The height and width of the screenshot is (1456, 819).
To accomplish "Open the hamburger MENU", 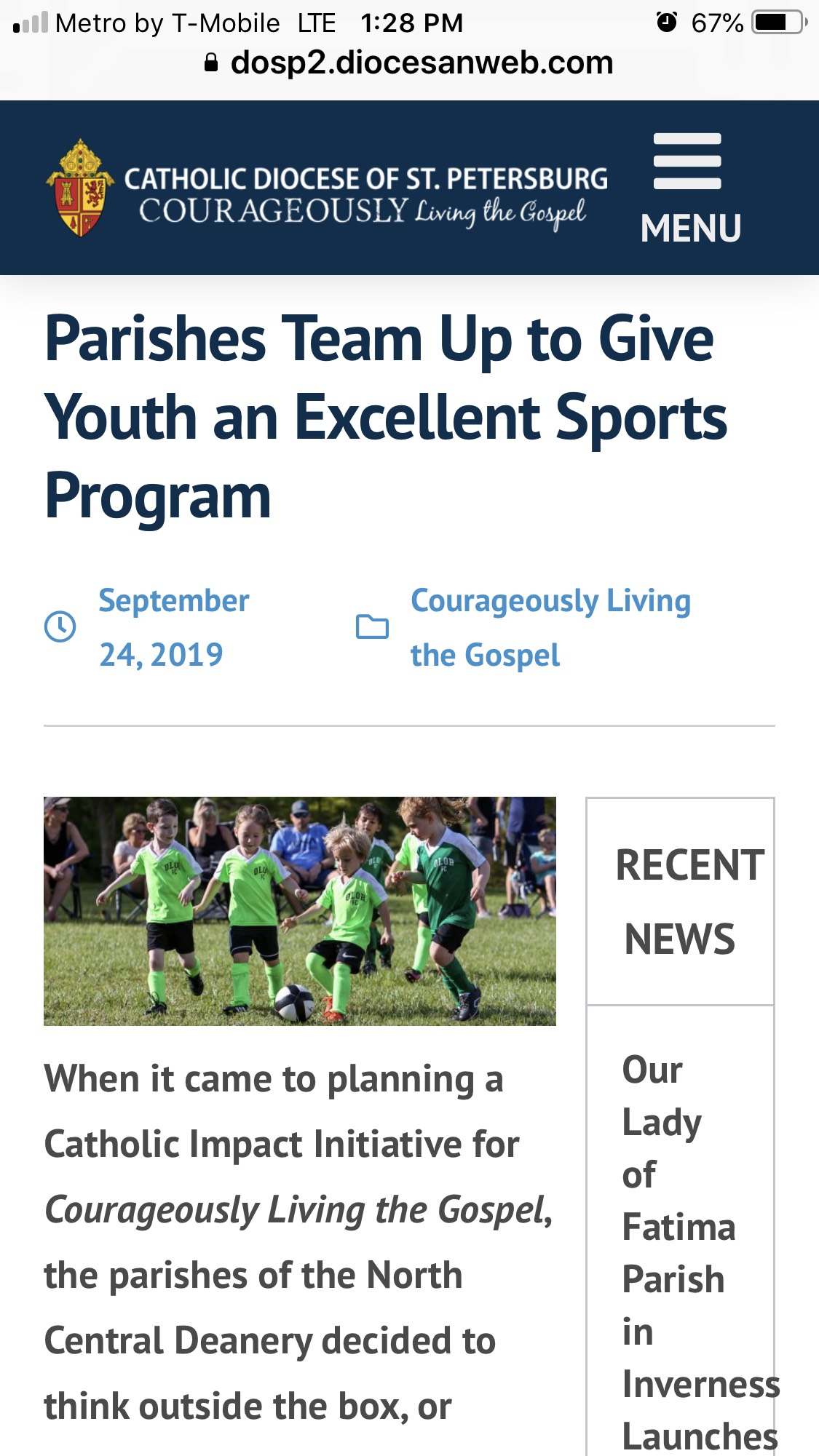I will (x=689, y=188).
